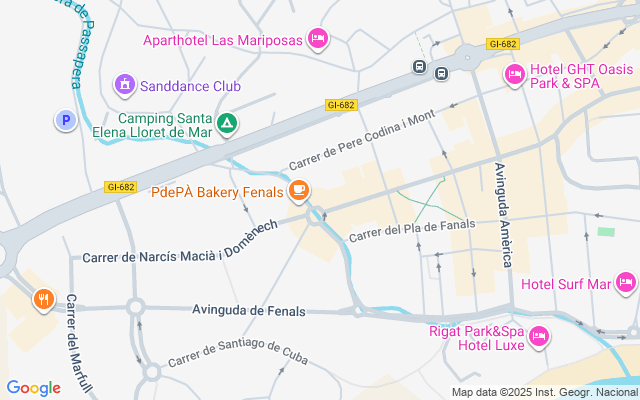
Task: Open the Hotel Surf Mar marker
Action: (626, 284)
